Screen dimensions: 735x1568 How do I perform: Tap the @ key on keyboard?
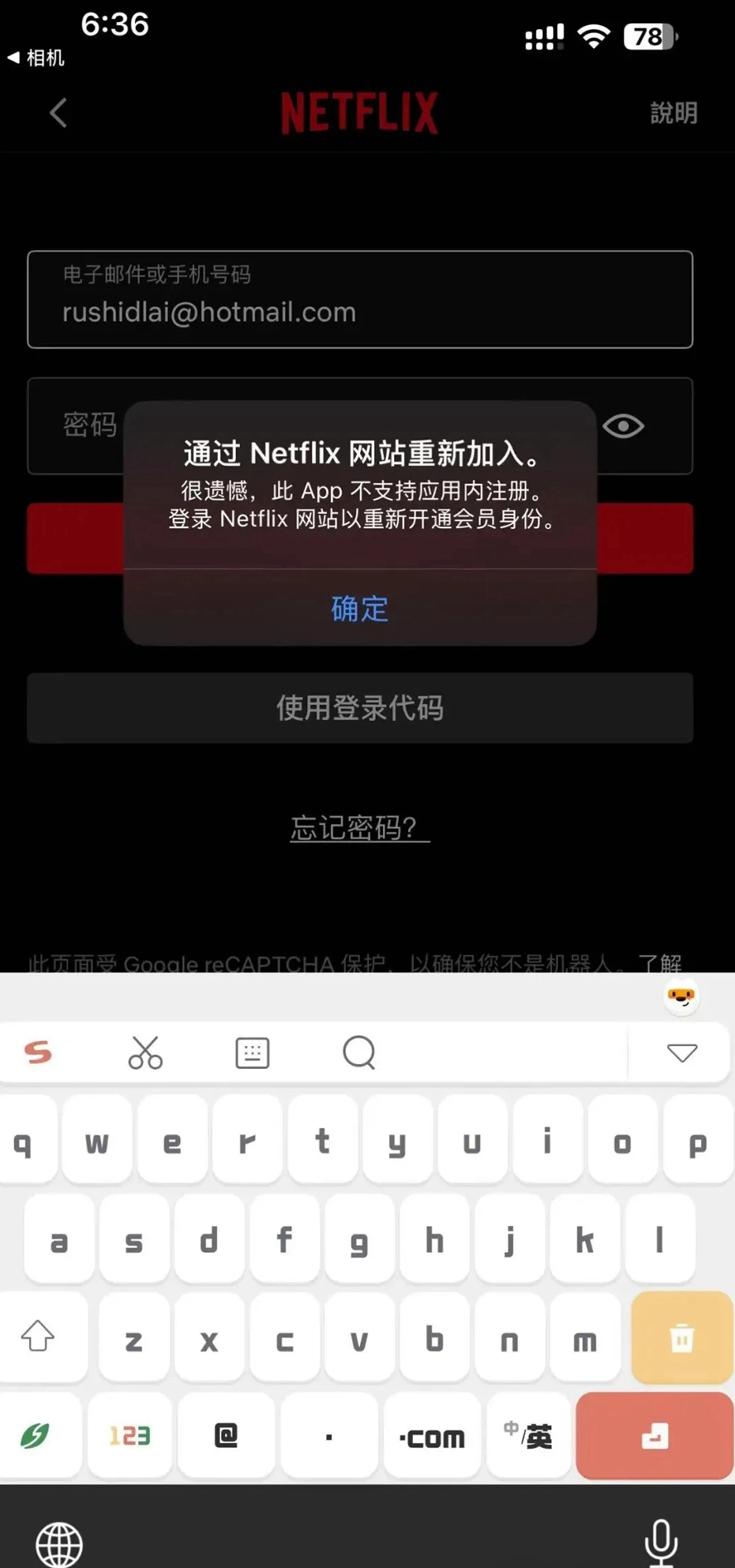226,1436
